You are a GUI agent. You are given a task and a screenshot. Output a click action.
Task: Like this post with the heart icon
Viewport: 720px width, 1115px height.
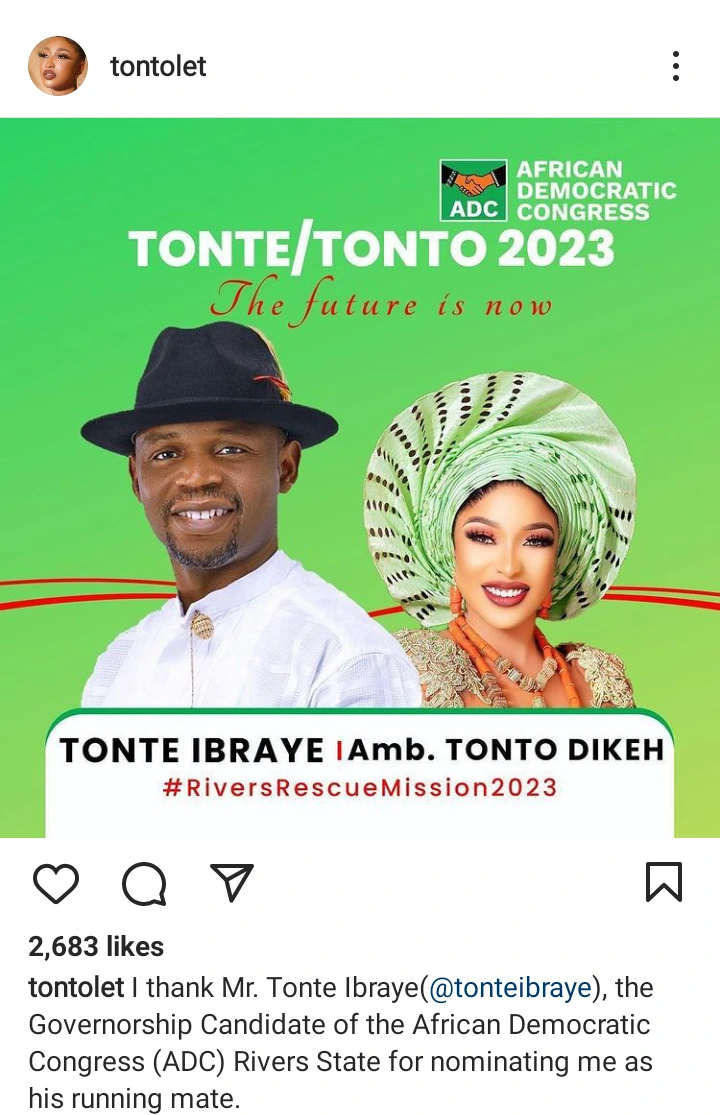[56, 883]
